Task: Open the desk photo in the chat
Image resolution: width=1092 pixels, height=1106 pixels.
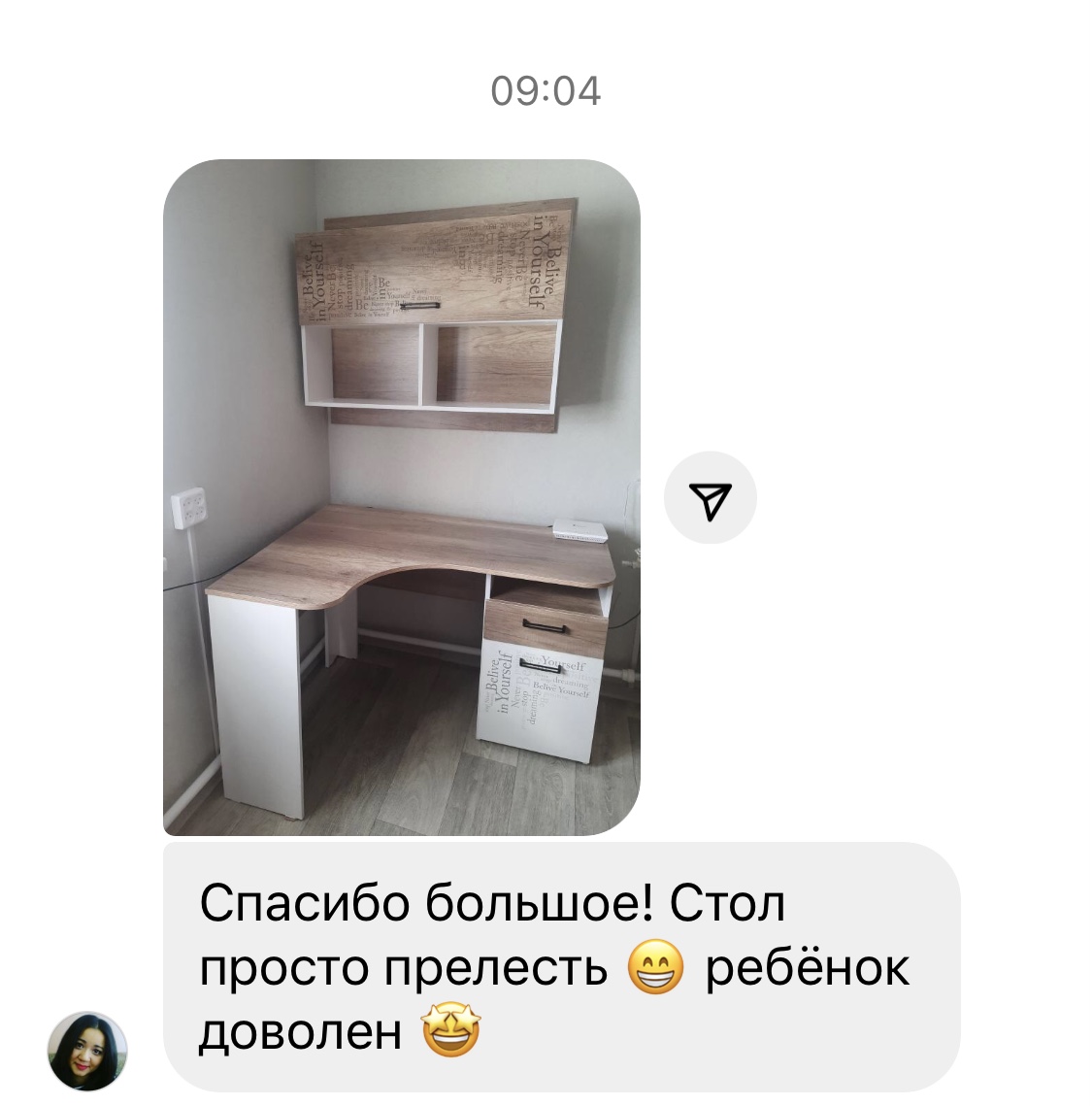Action: [x=401, y=497]
